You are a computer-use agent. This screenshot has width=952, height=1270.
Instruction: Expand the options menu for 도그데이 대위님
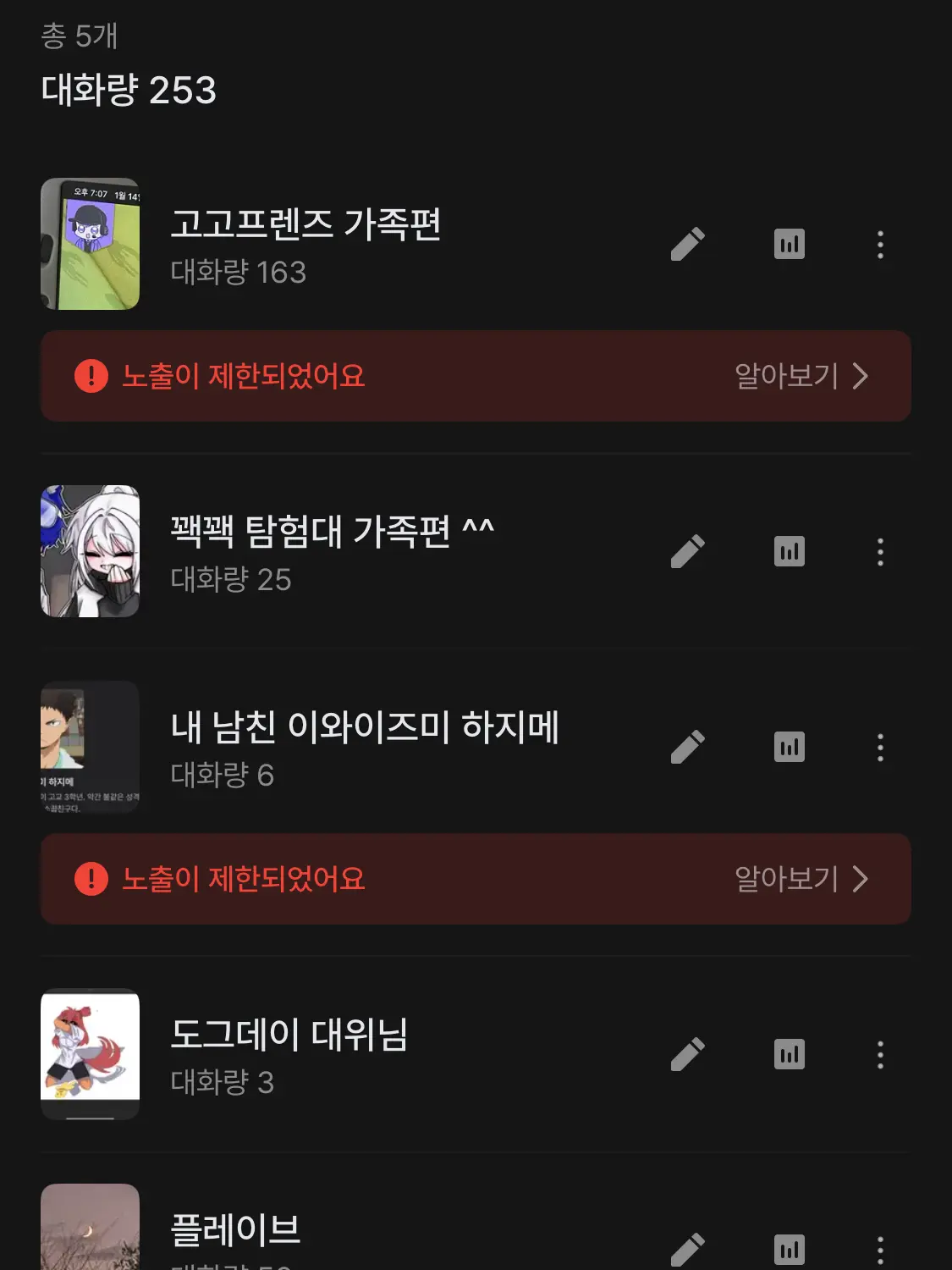coord(880,1054)
